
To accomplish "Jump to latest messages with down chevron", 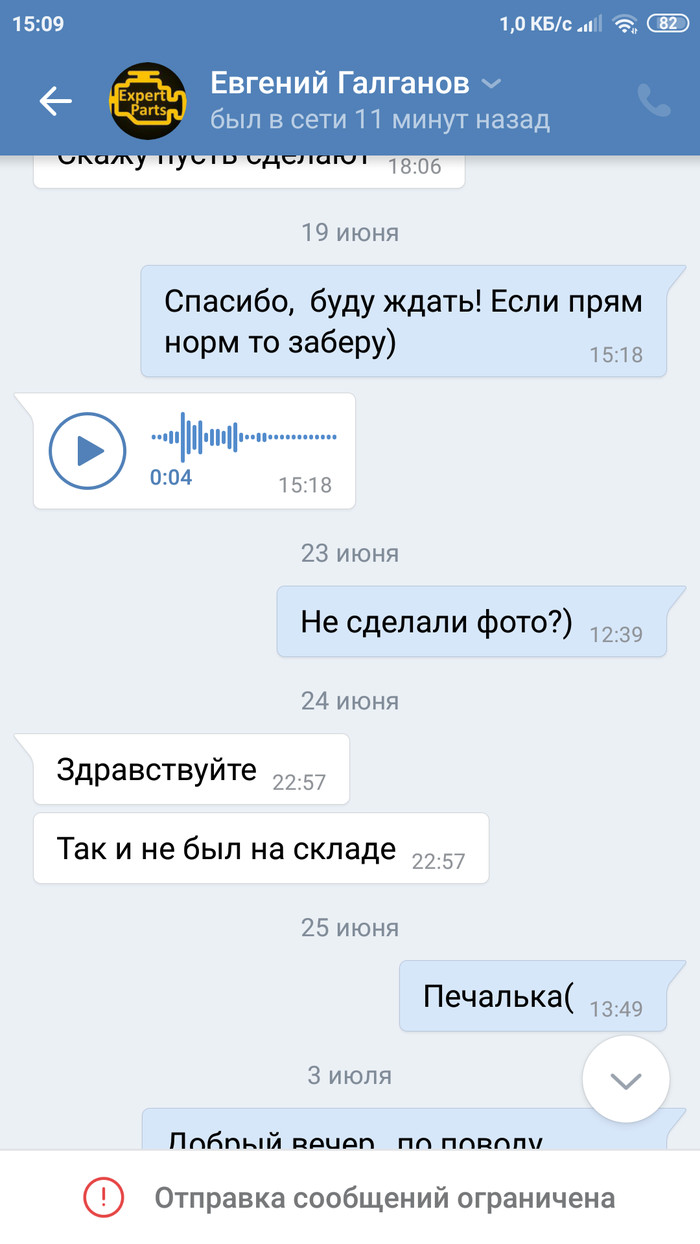I will (626, 1080).
